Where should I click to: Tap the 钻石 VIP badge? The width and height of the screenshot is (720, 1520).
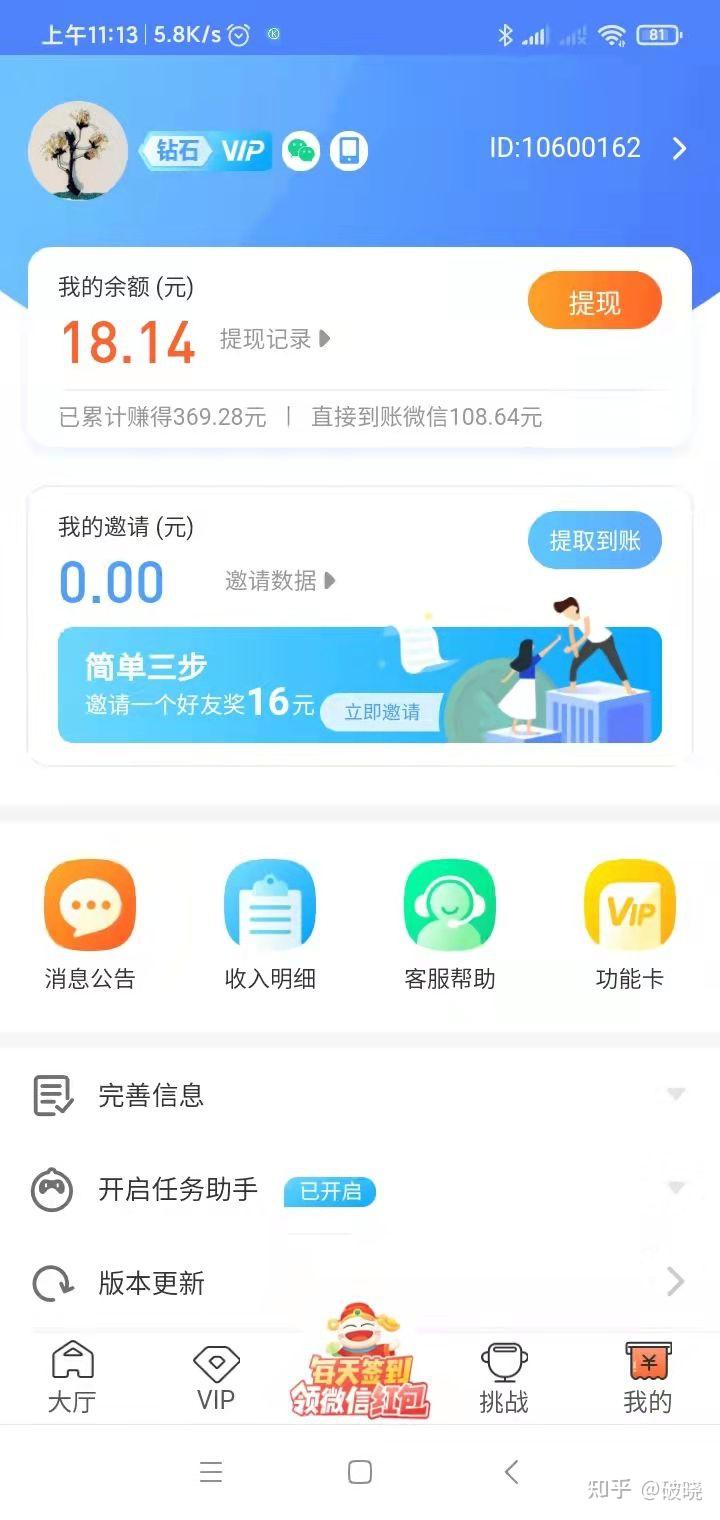[206, 151]
